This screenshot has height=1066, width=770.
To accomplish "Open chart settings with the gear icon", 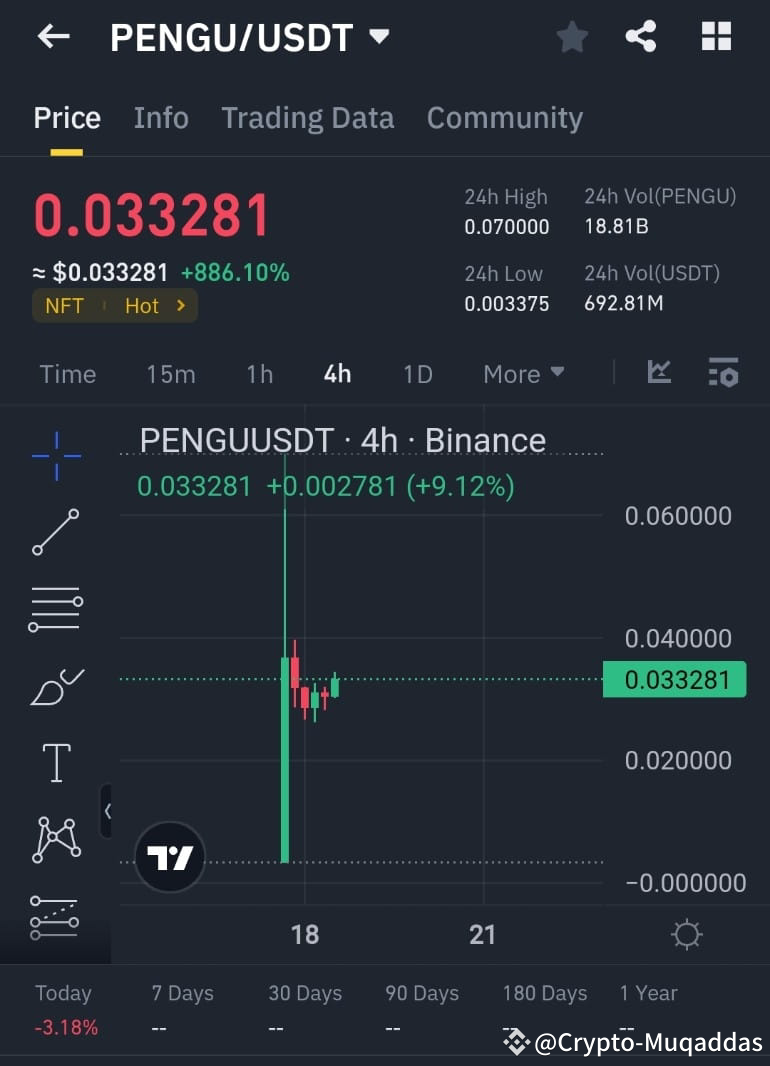I will click(686, 934).
